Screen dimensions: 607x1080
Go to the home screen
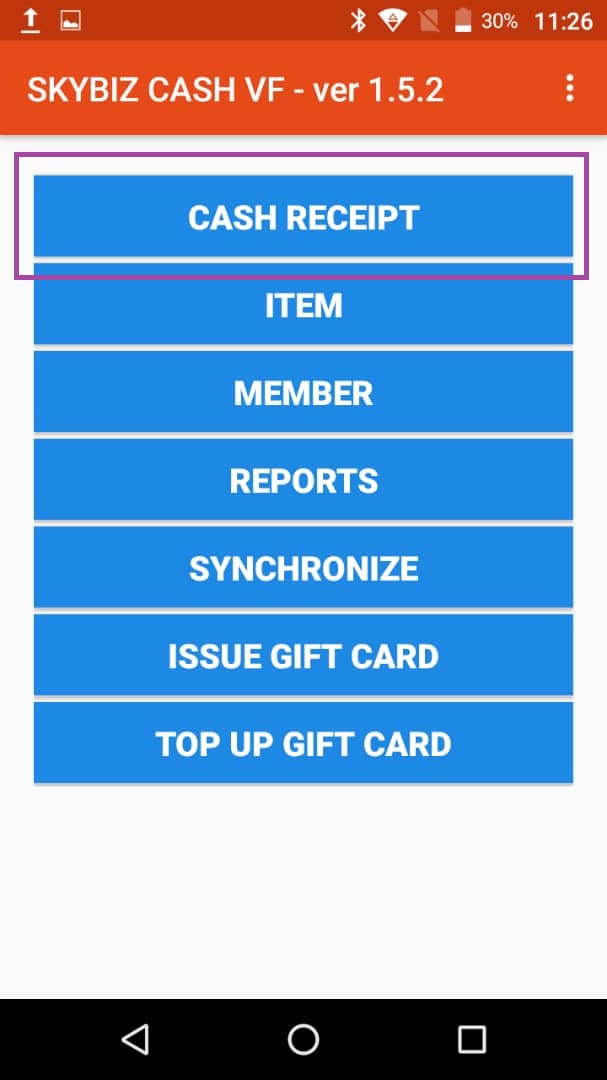[x=303, y=1039]
